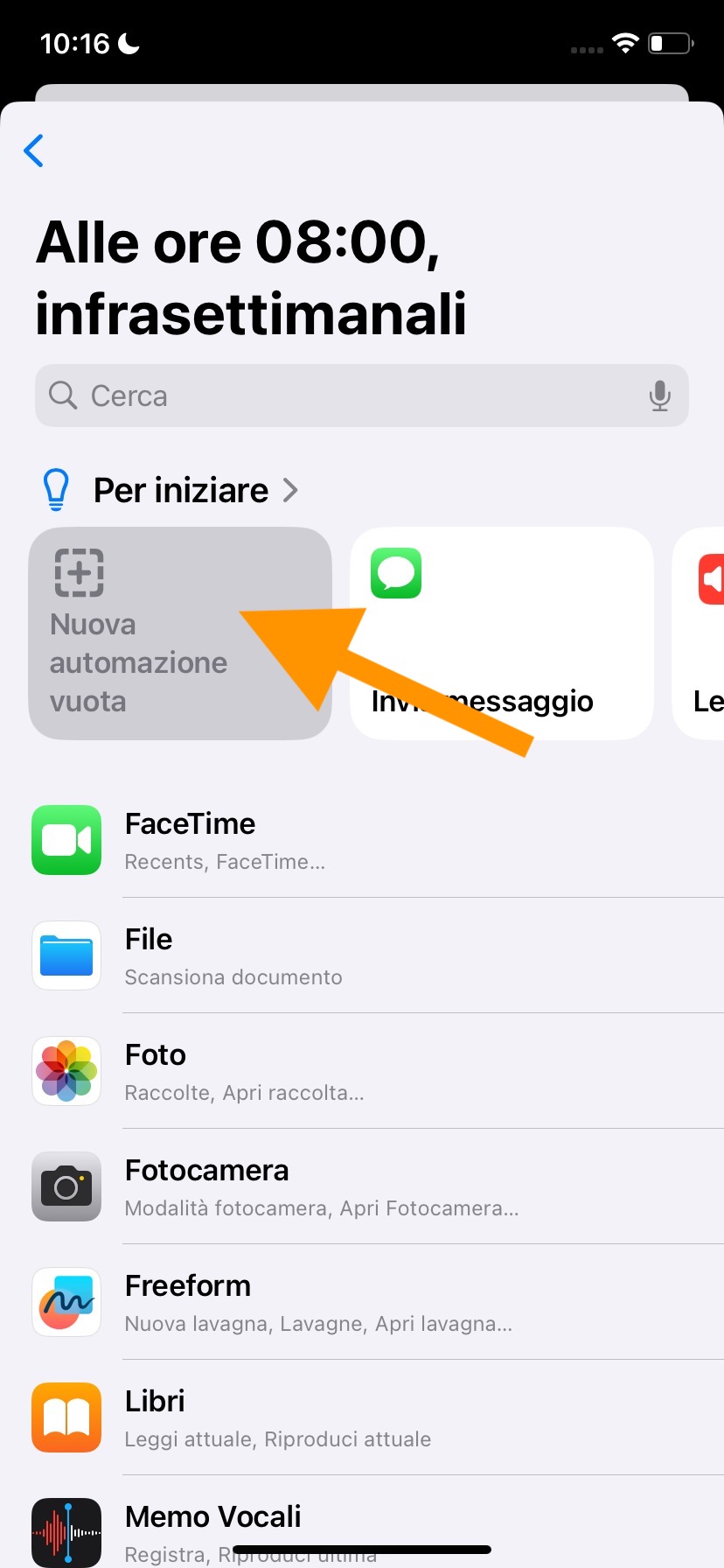Tap the Cerca search field

341,395
